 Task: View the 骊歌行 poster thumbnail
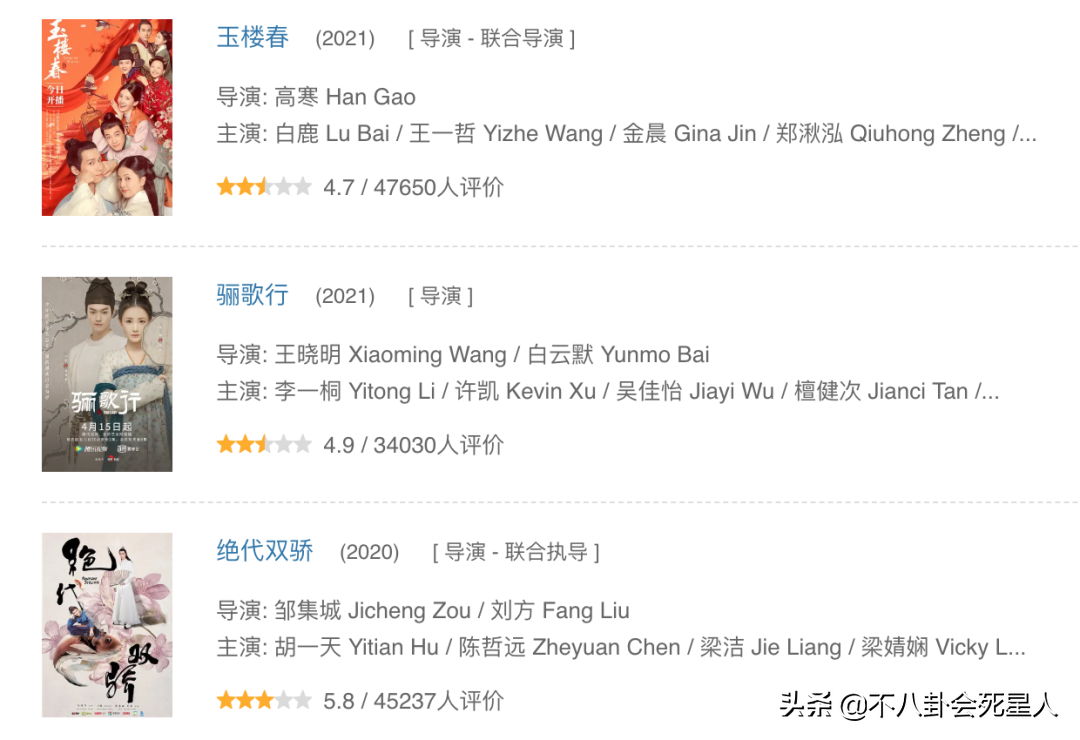click(x=107, y=374)
